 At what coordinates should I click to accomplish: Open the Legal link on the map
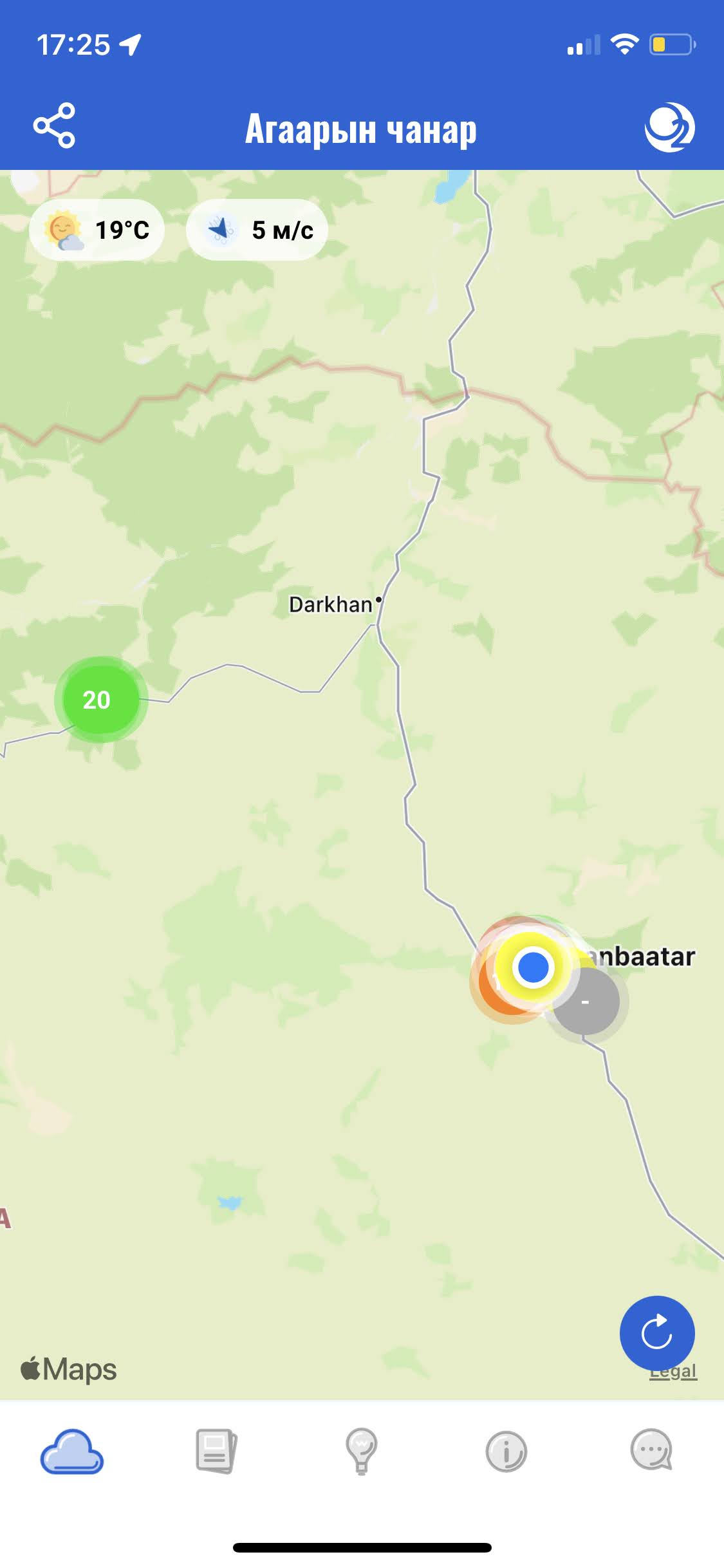pyautogui.click(x=674, y=1372)
